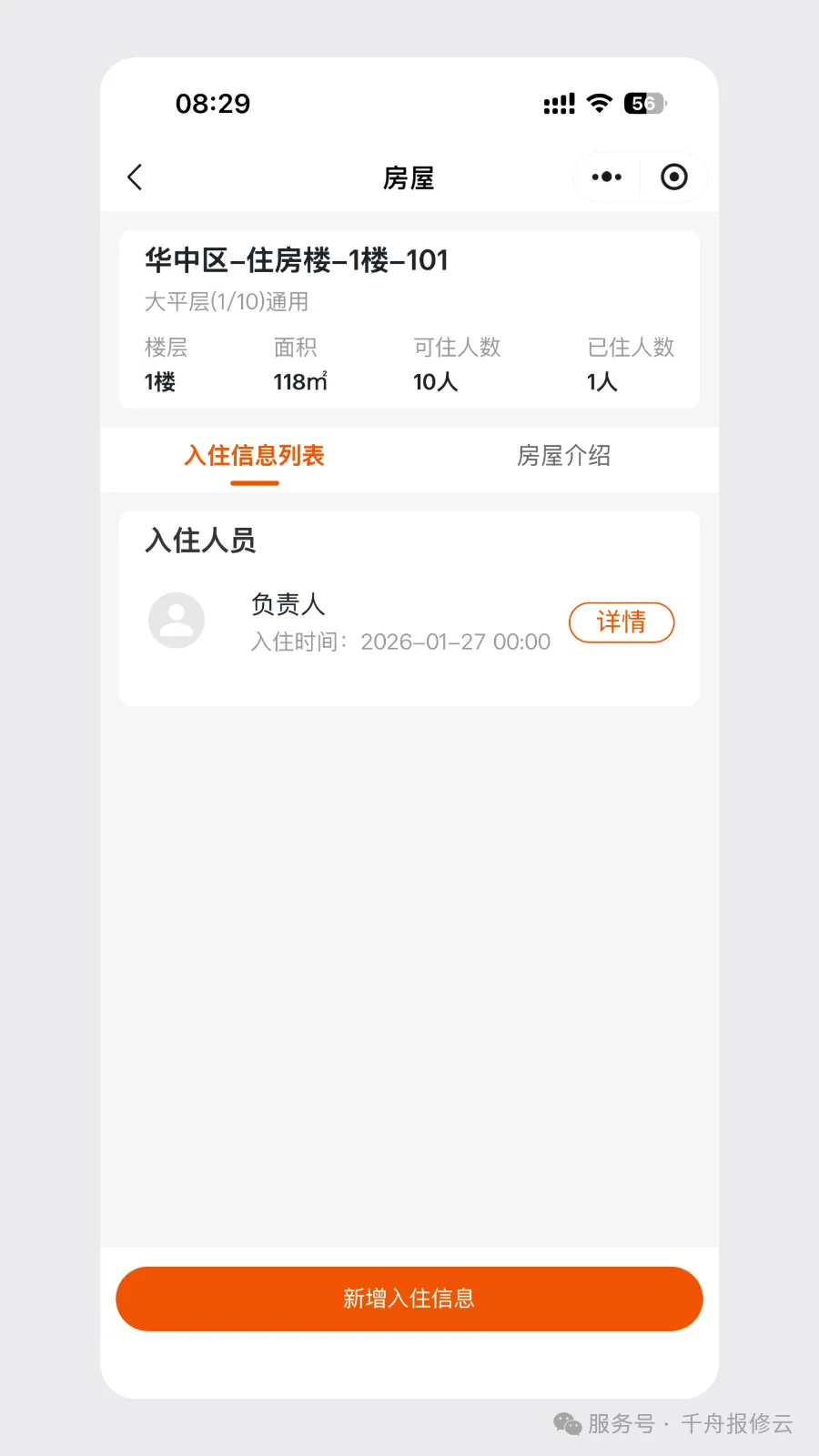819x1456 pixels.
Task: Open the mini program more options menu
Action: pos(605,177)
